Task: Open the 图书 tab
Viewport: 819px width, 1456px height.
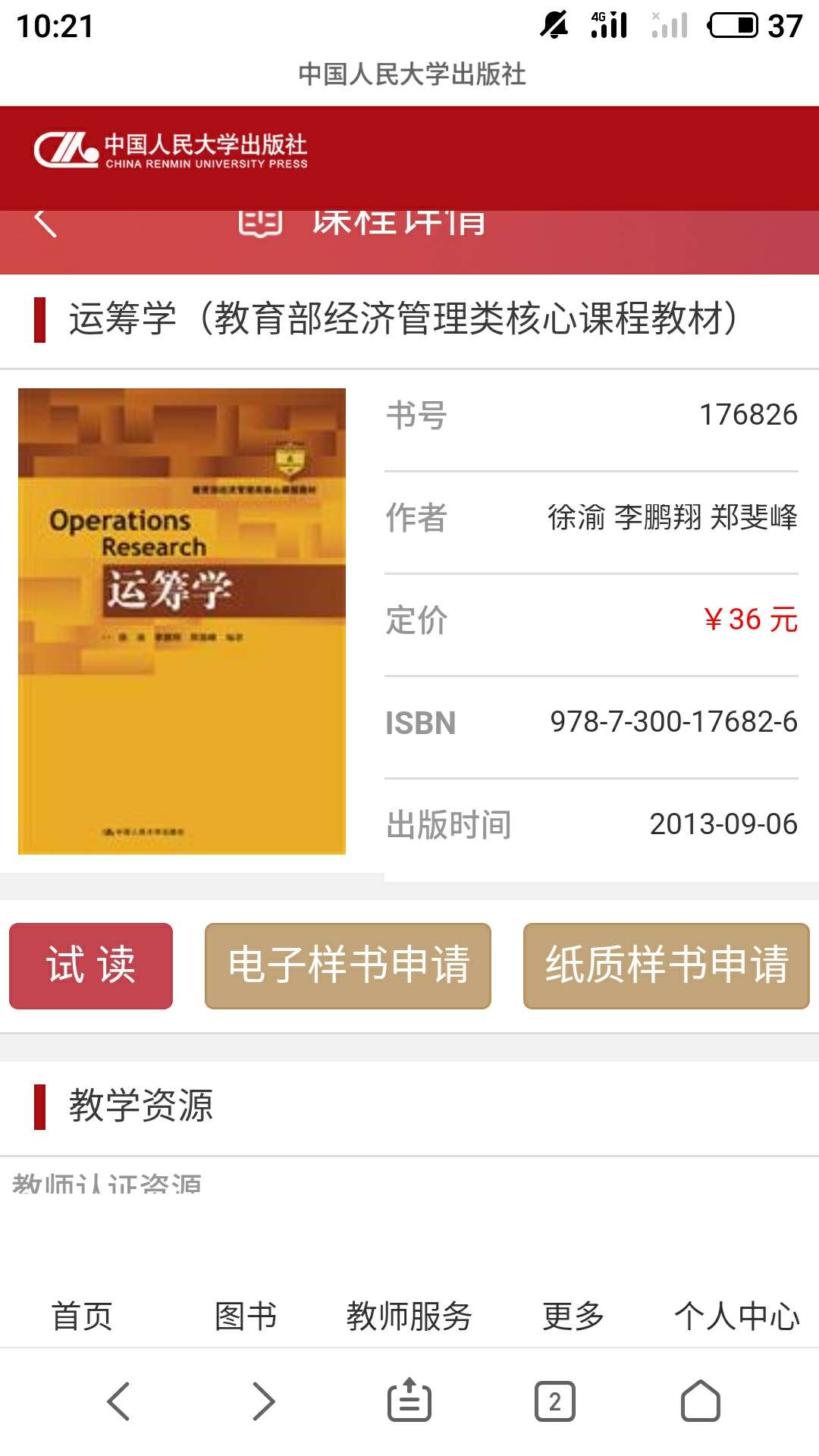Action: tap(246, 1316)
